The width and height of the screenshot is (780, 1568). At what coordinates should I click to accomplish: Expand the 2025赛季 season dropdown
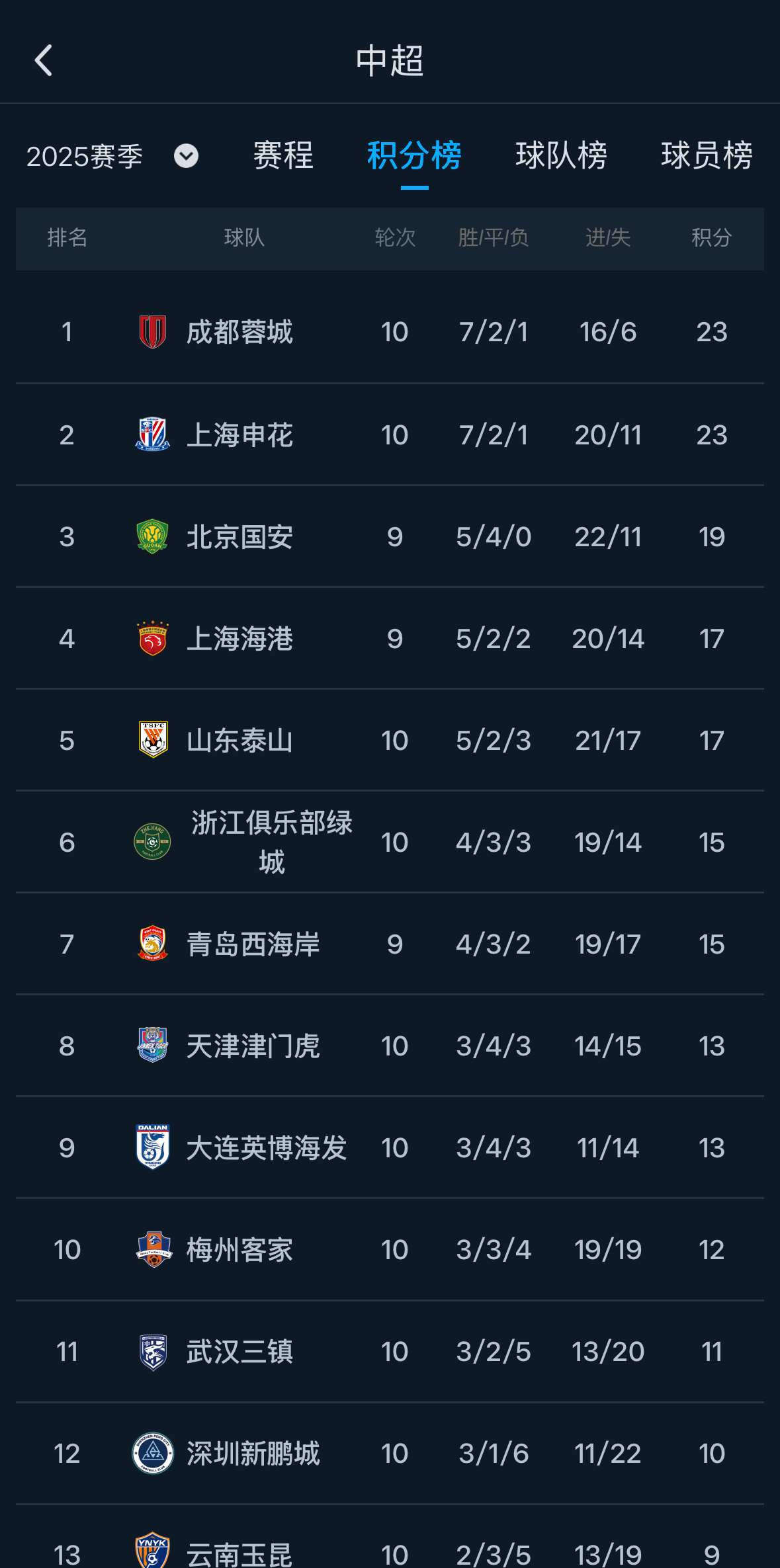185,156
